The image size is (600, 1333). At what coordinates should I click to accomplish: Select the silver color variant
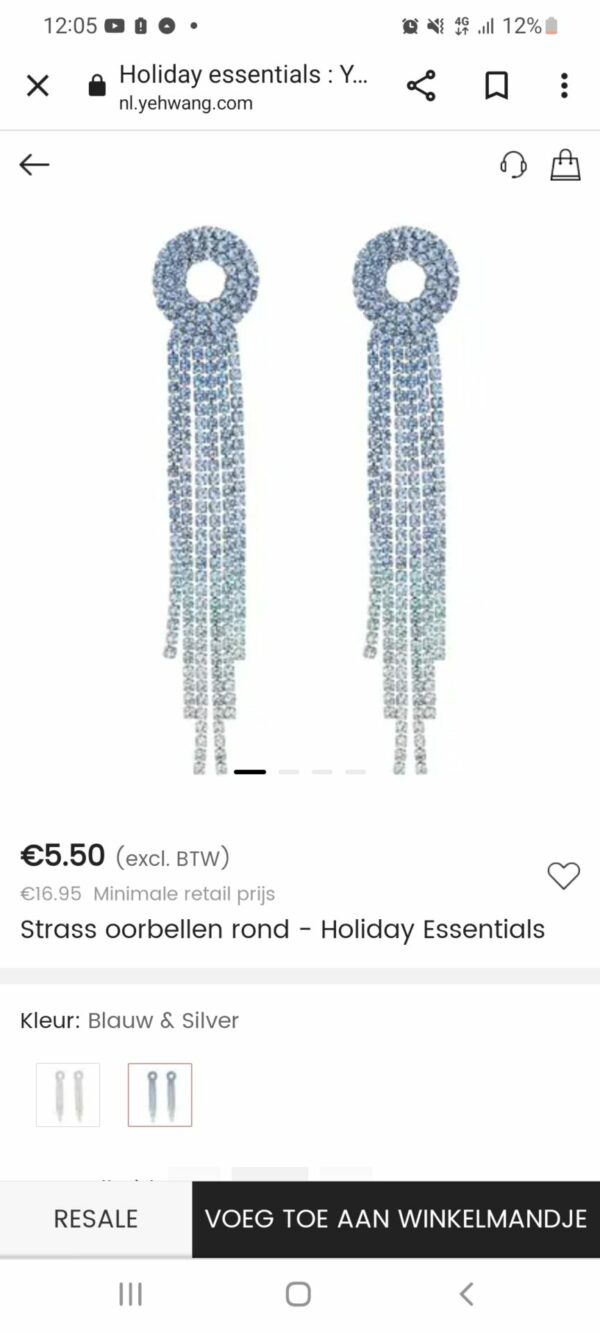(x=68, y=1095)
